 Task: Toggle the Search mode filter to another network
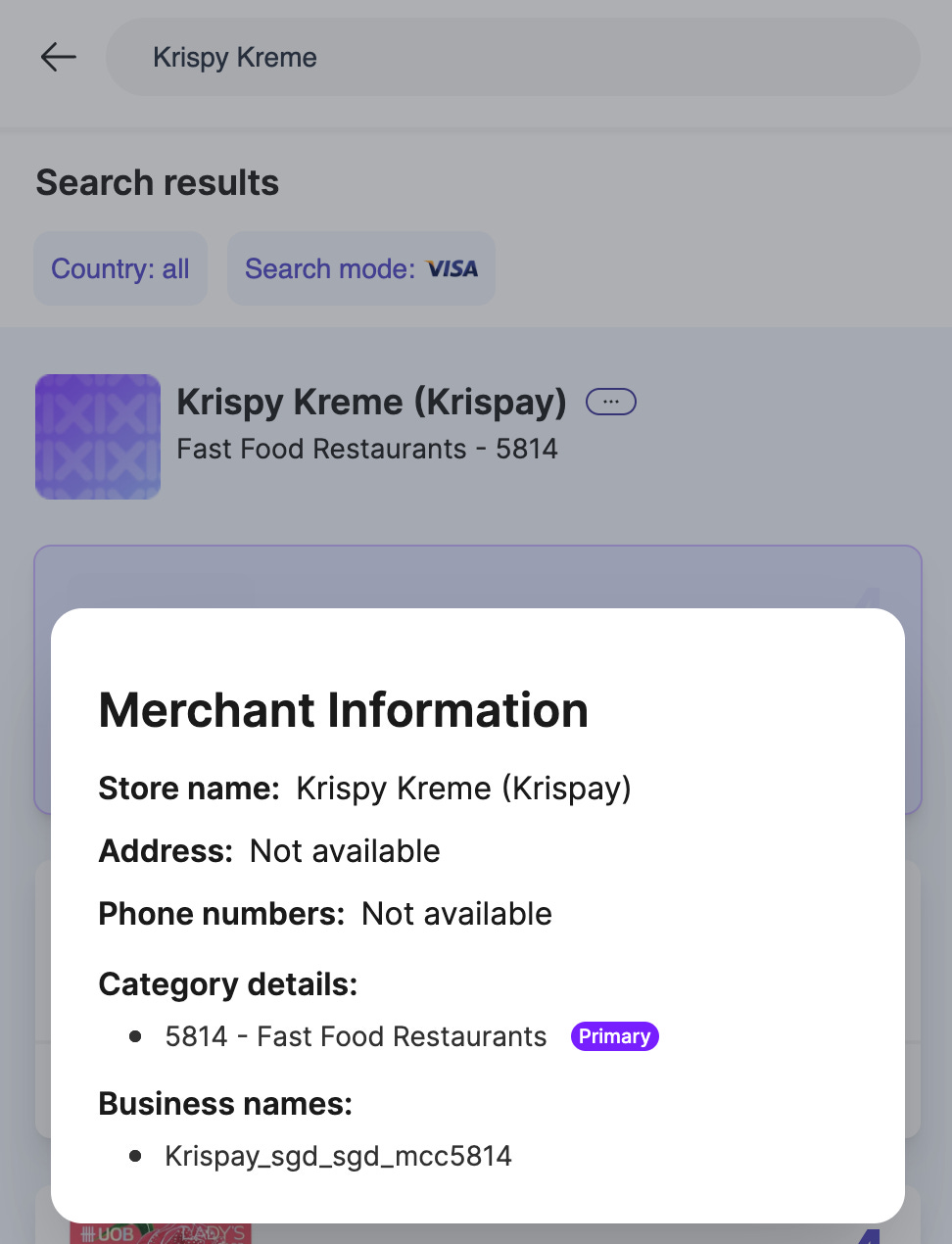tap(360, 268)
